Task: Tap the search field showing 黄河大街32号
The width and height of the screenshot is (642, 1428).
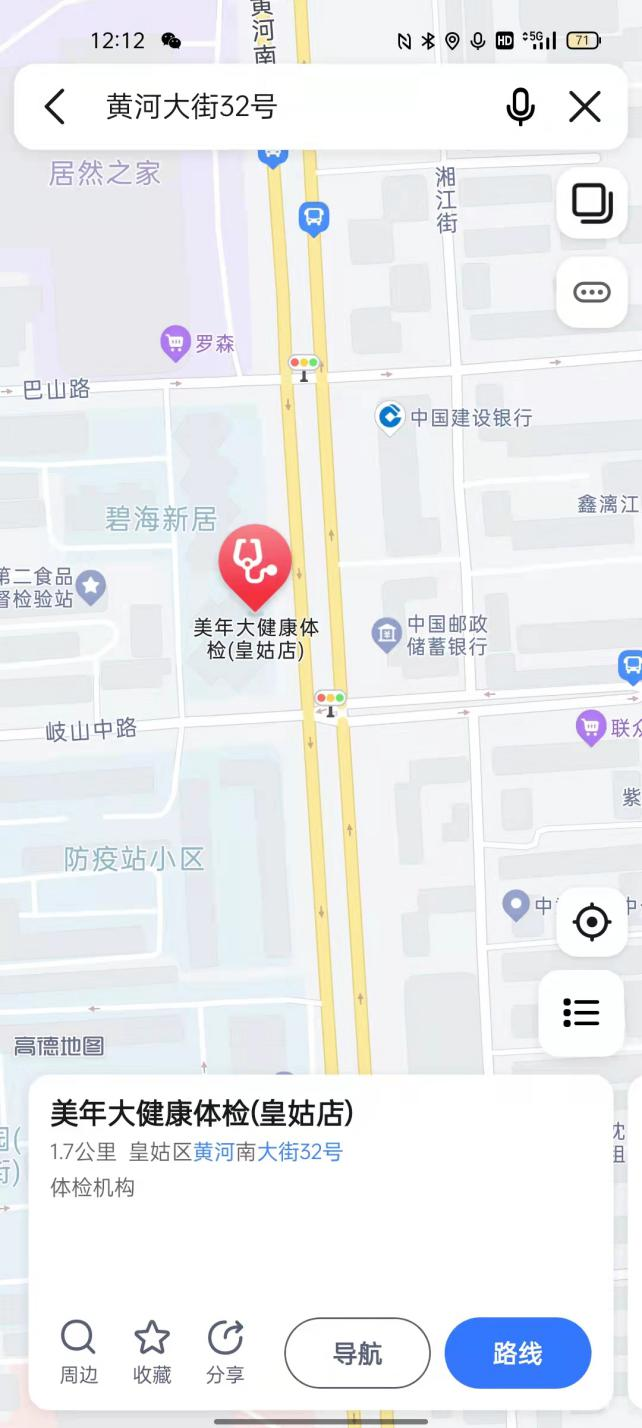Action: pyautogui.click(x=290, y=107)
